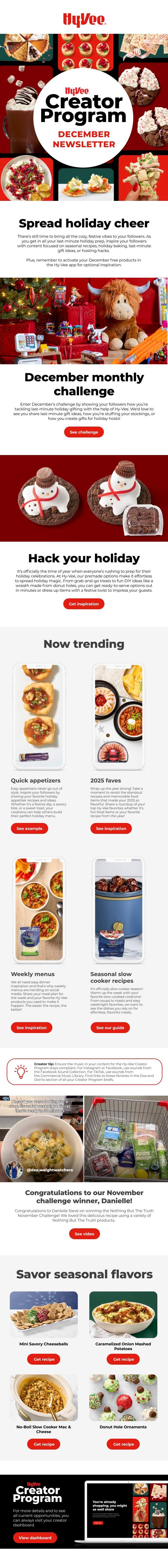
Task: Tap the See challenge button
Action: tap(84, 432)
